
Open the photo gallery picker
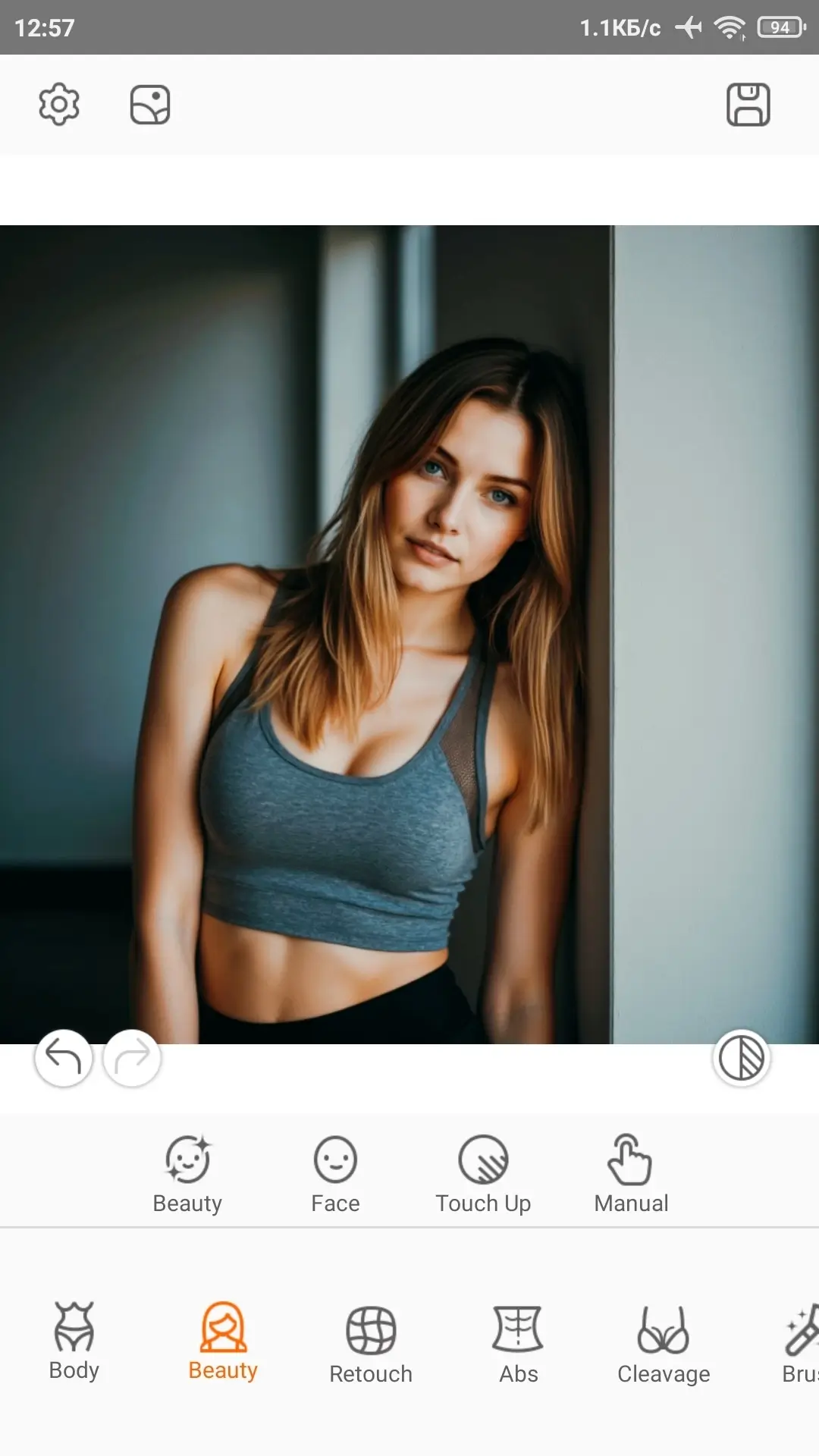point(150,105)
